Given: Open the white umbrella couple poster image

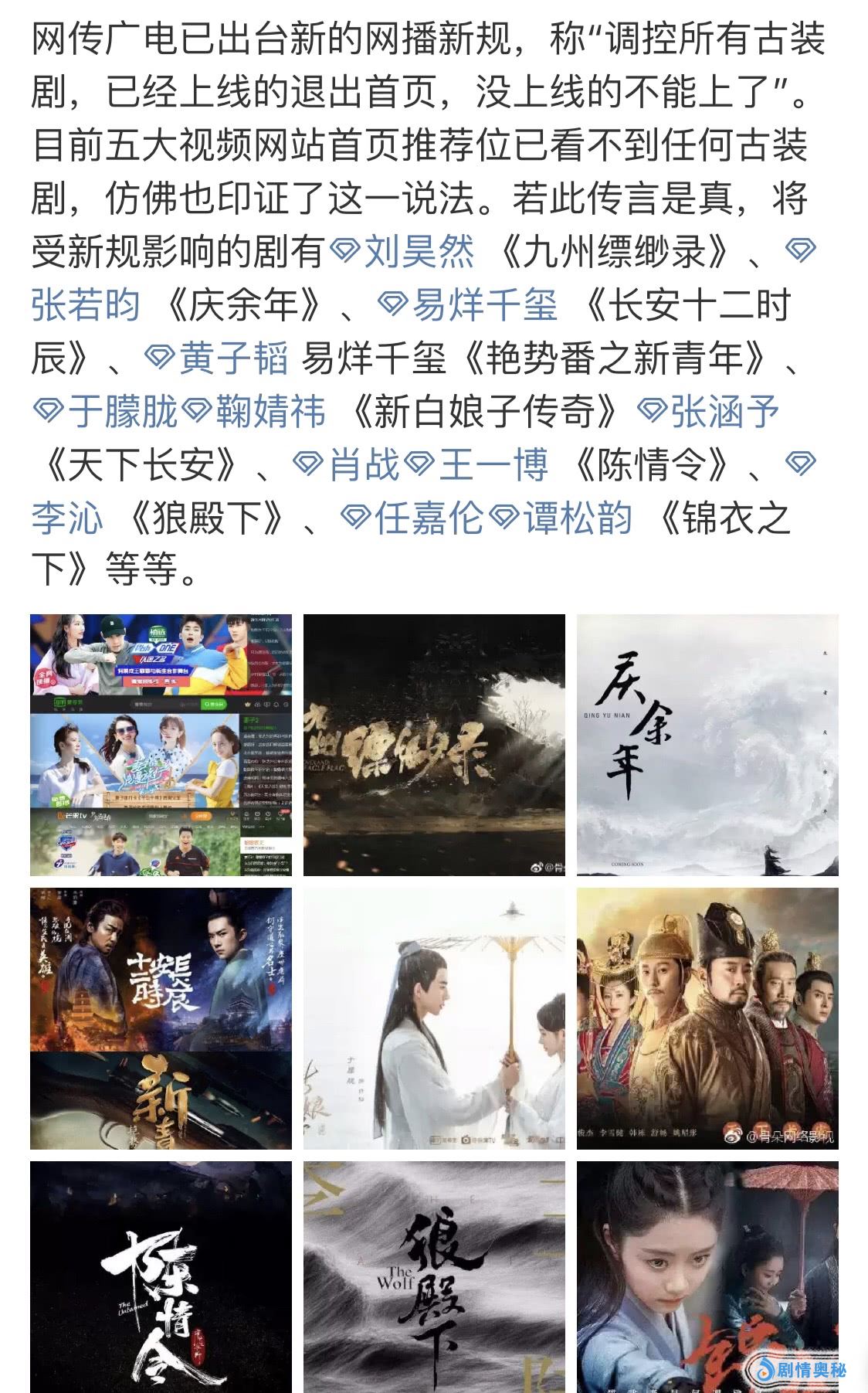Looking at the screenshot, I should (x=434, y=1018).
